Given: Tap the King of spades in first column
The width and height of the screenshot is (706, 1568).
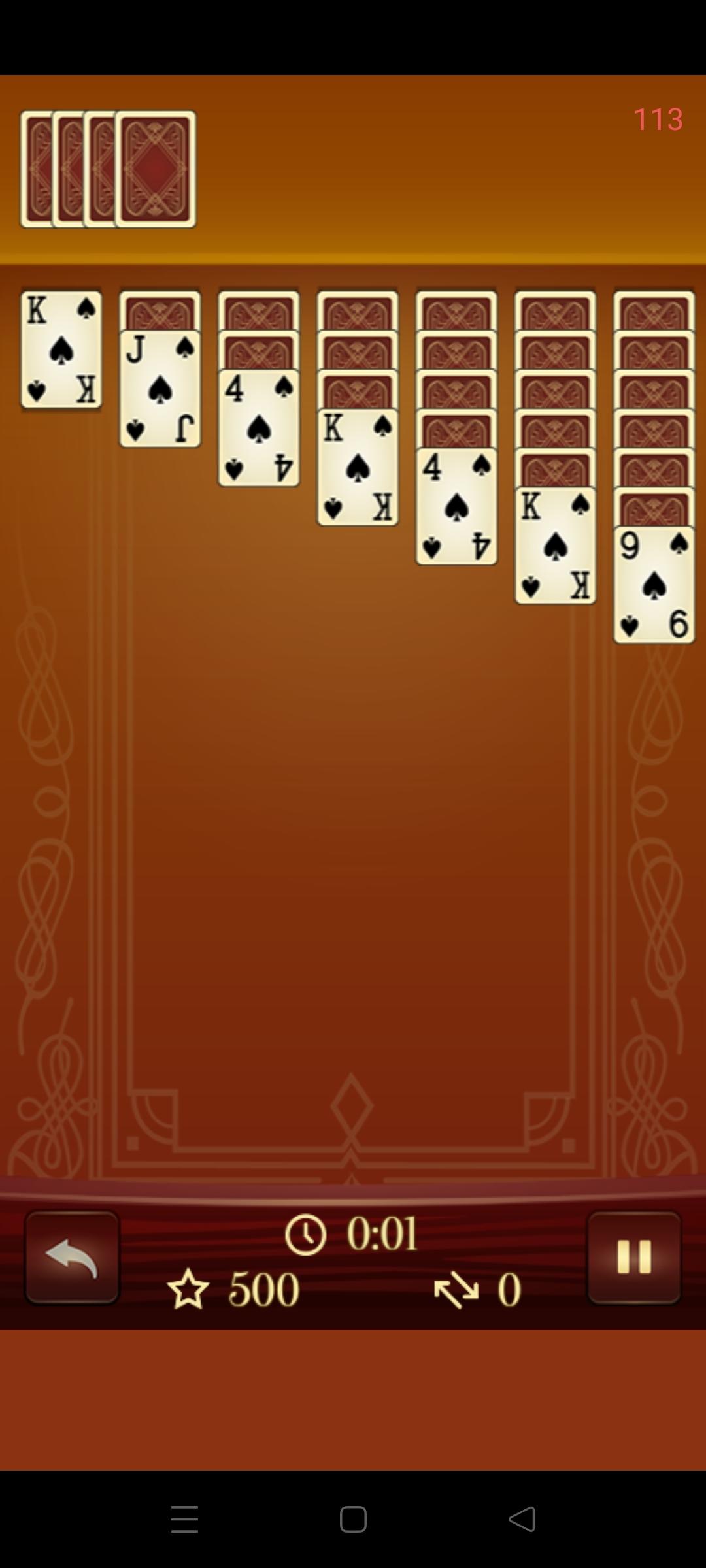Looking at the screenshot, I should [61, 350].
